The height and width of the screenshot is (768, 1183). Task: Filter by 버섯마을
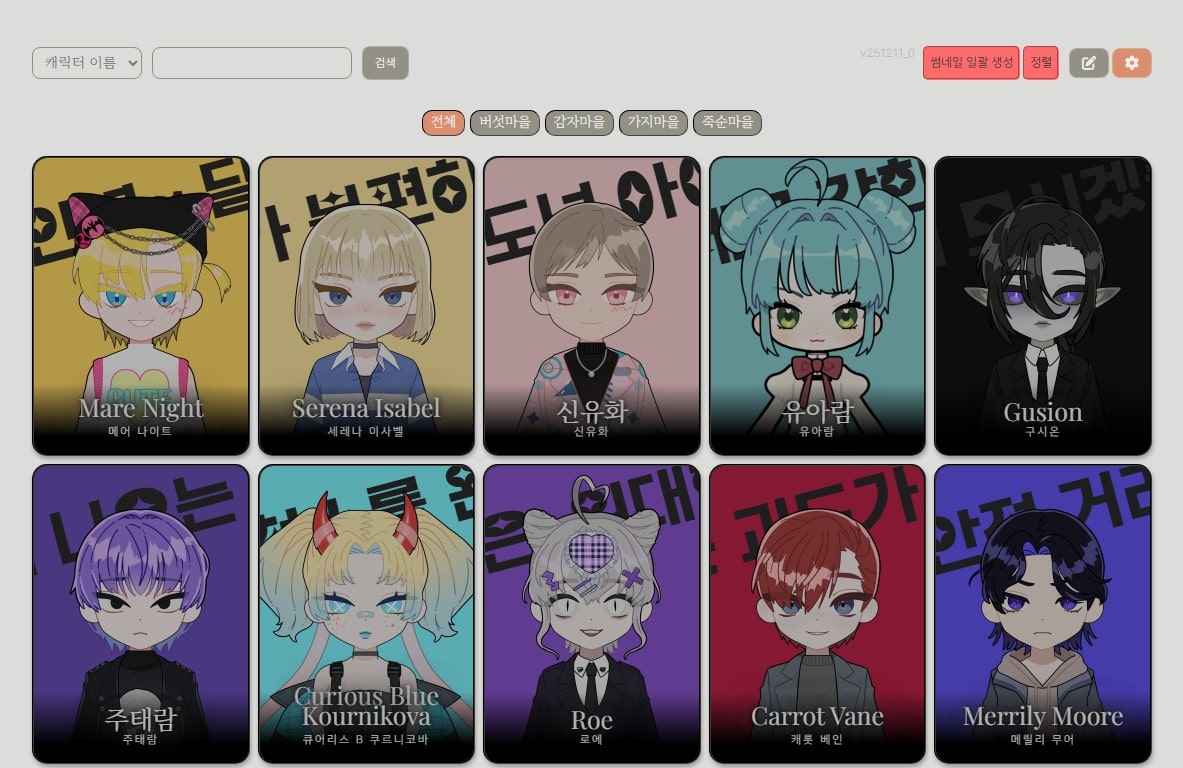pos(505,123)
